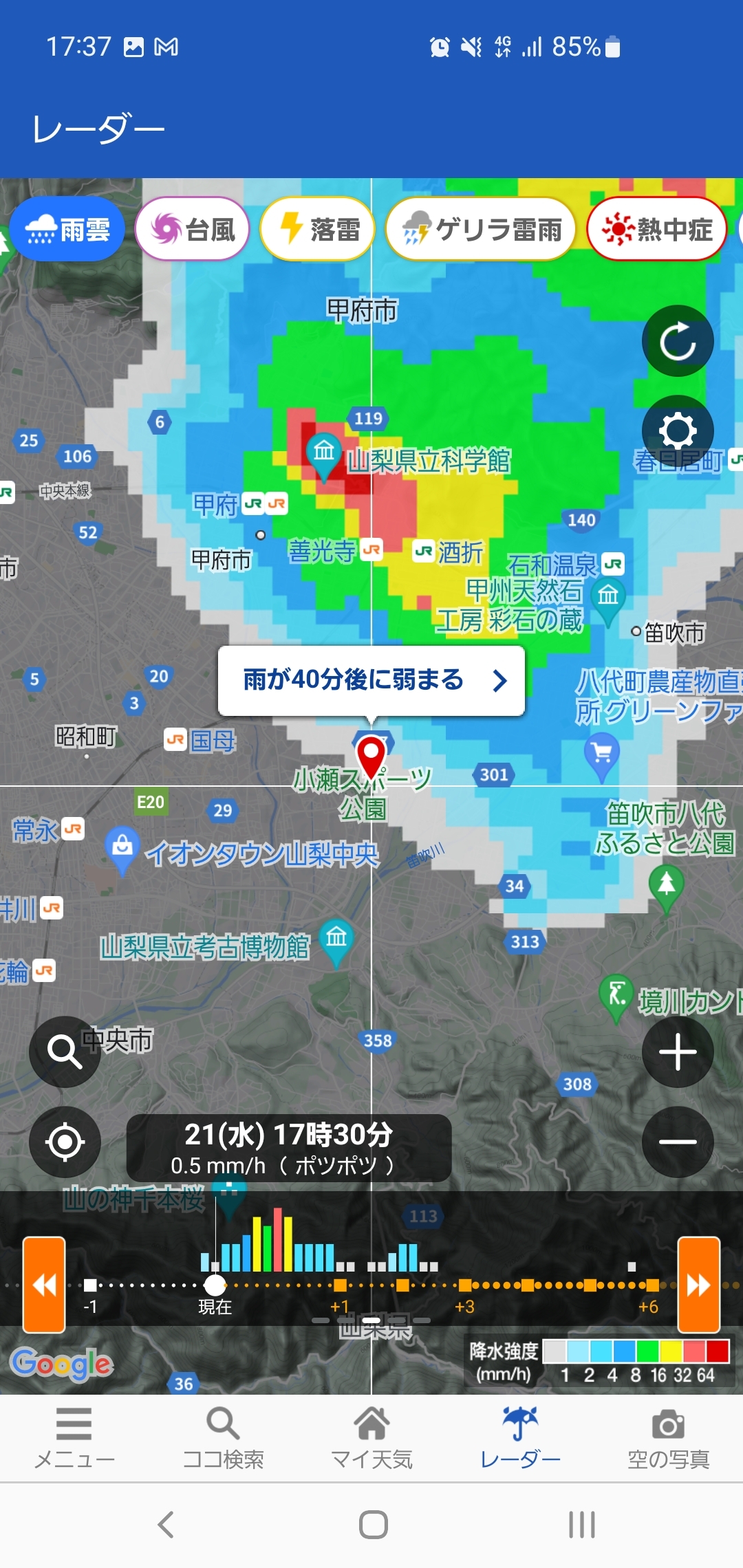Viewport: 743px width, 1568px height.
Task: Switch to the 台風 typhoon layer
Action: [193, 230]
